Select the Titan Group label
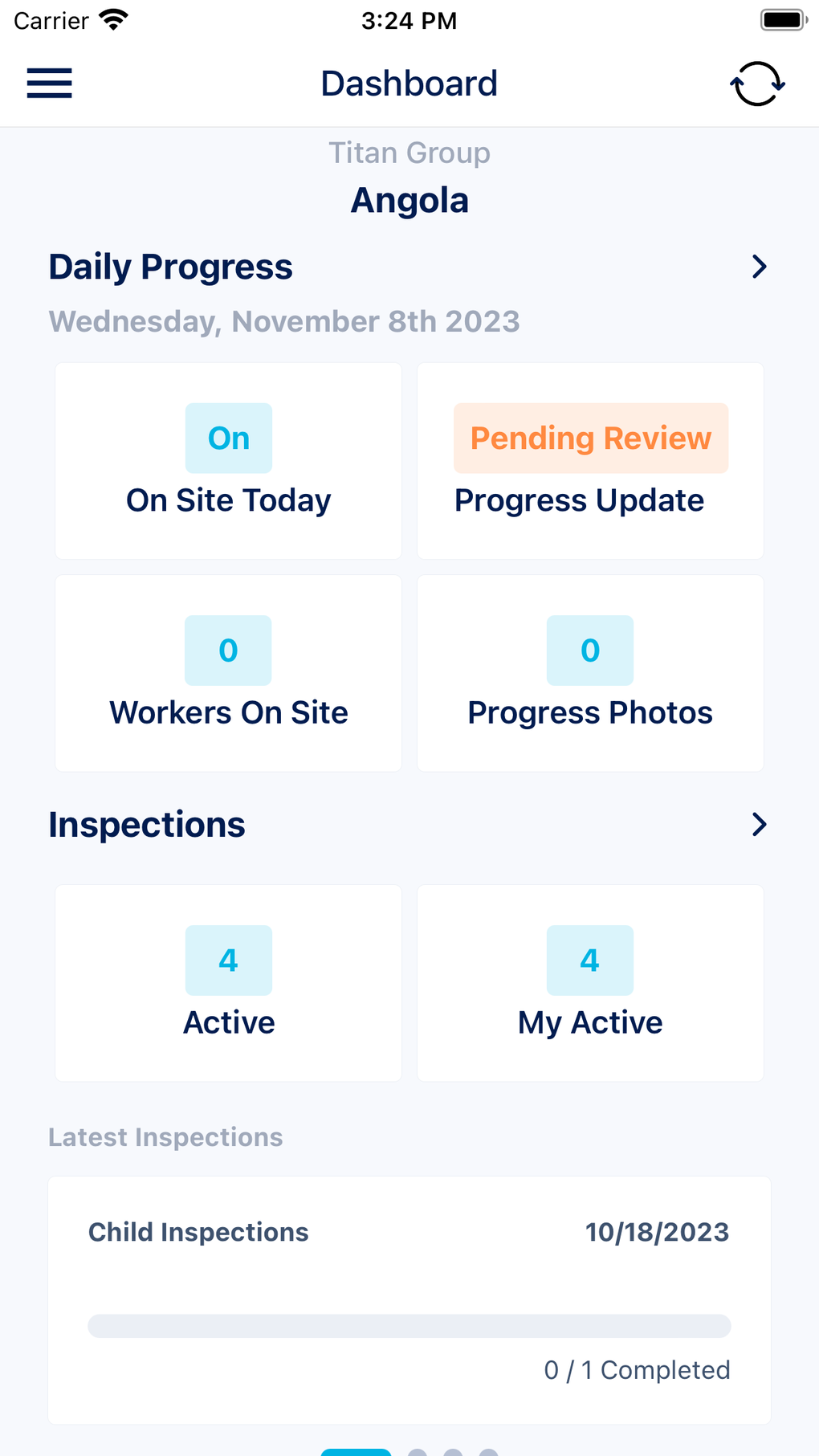Image resolution: width=819 pixels, height=1456 pixels. click(409, 153)
